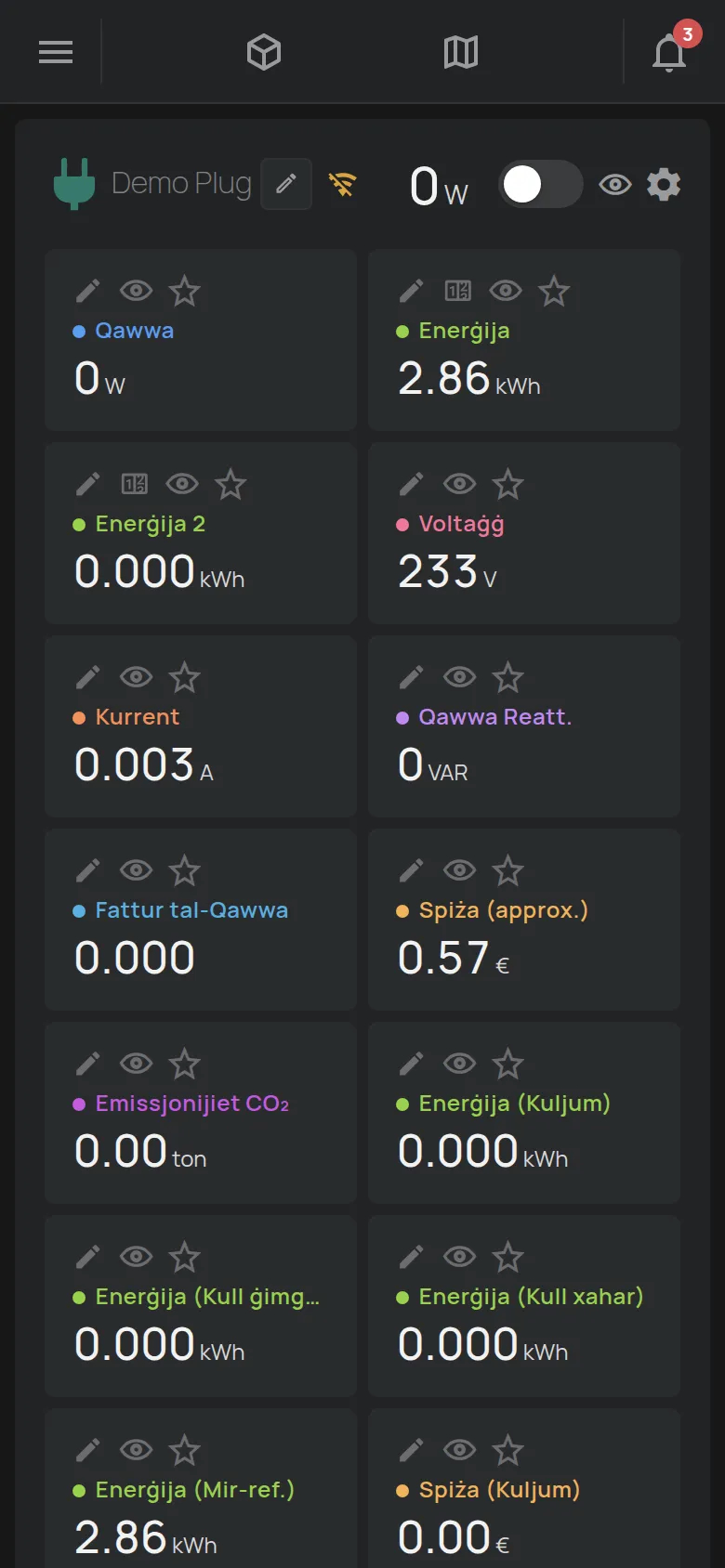Toggle visibility of the Demo Plug device
The image size is (725, 1568).
click(615, 184)
